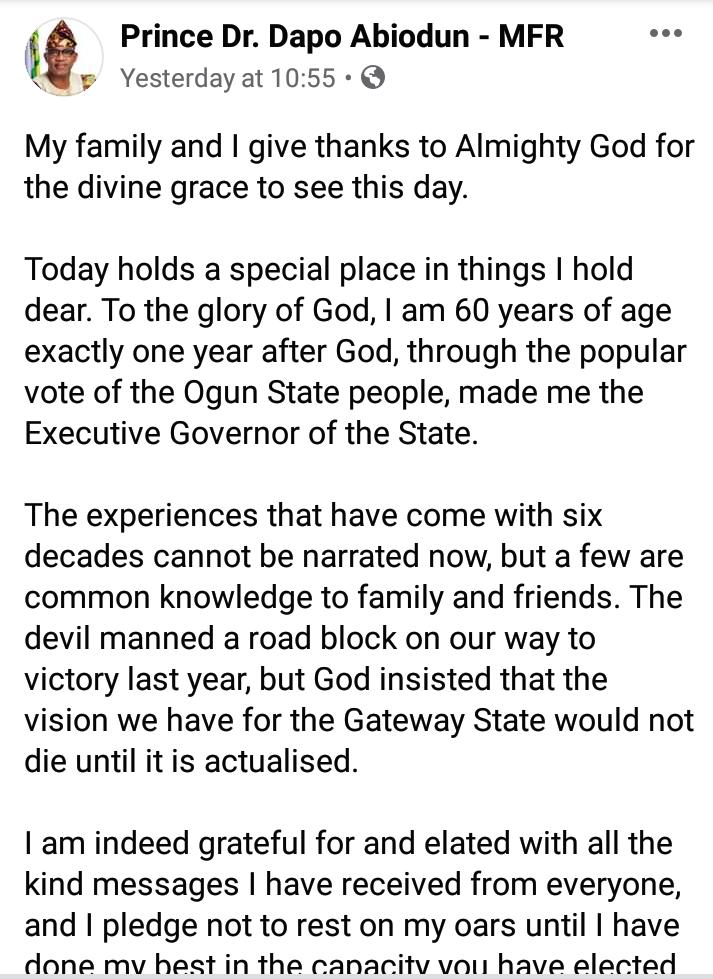Open the post's three-dot options menu
This screenshot has width=713, height=979.
[x=665, y=34]
